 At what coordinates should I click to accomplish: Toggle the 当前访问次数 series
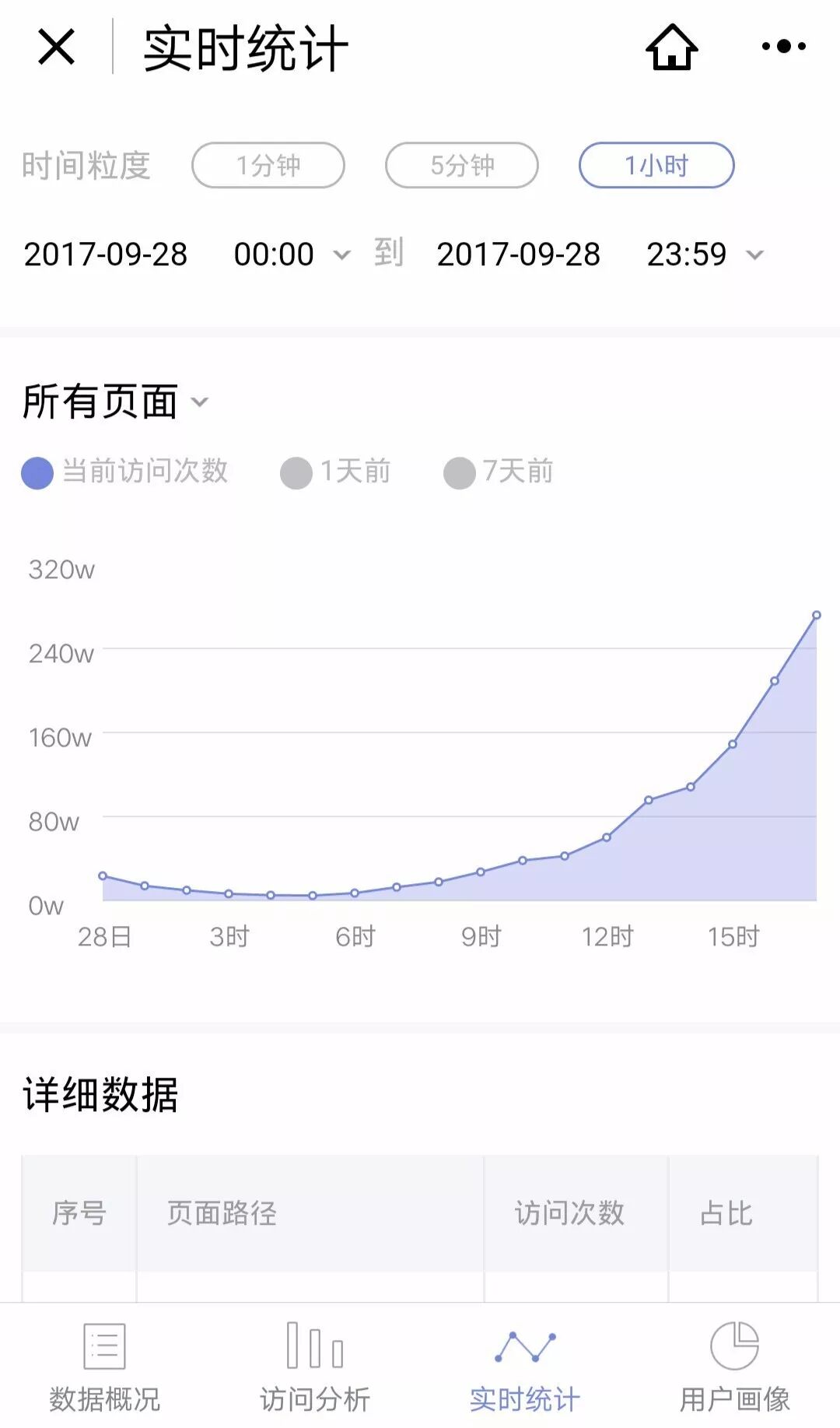[x=124, y=472]
